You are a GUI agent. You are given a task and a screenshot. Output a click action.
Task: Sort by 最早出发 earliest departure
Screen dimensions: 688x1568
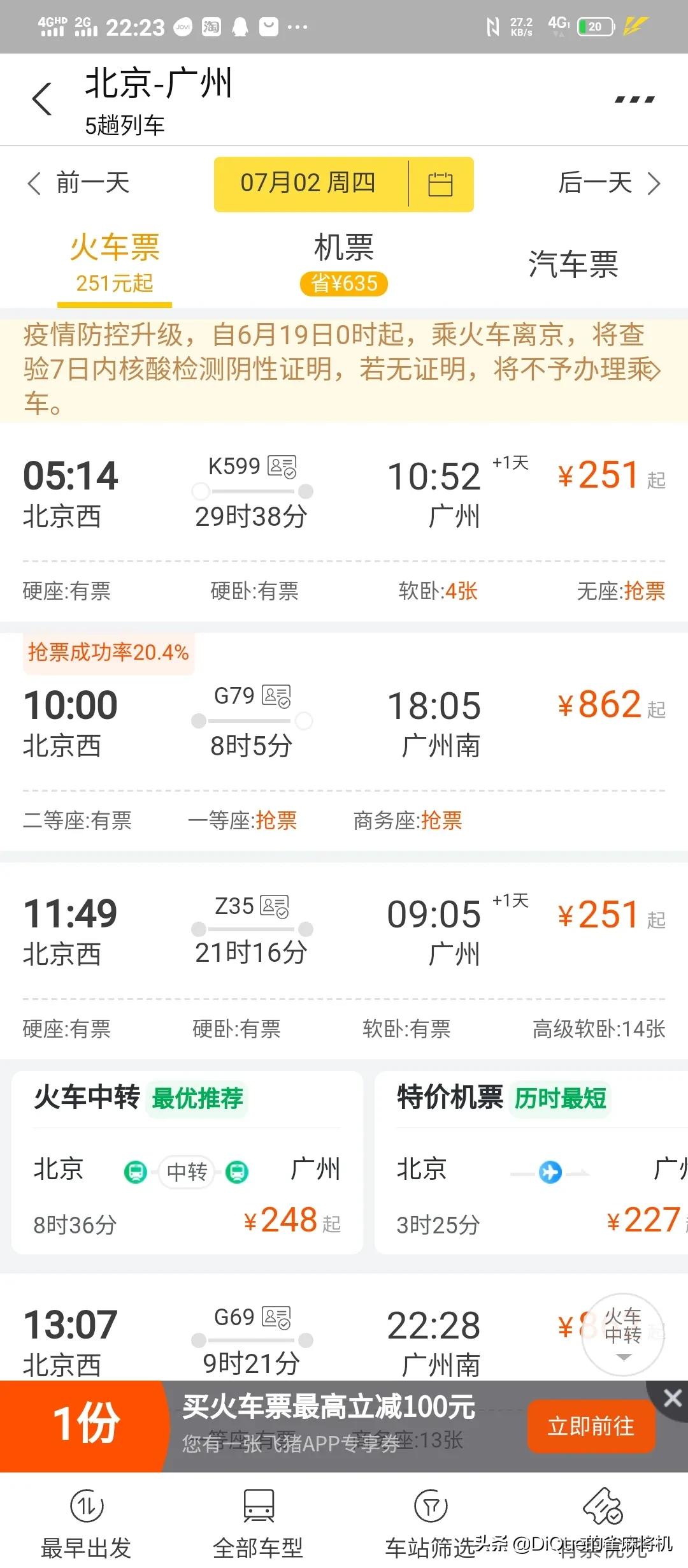[x=87, y=1525]
